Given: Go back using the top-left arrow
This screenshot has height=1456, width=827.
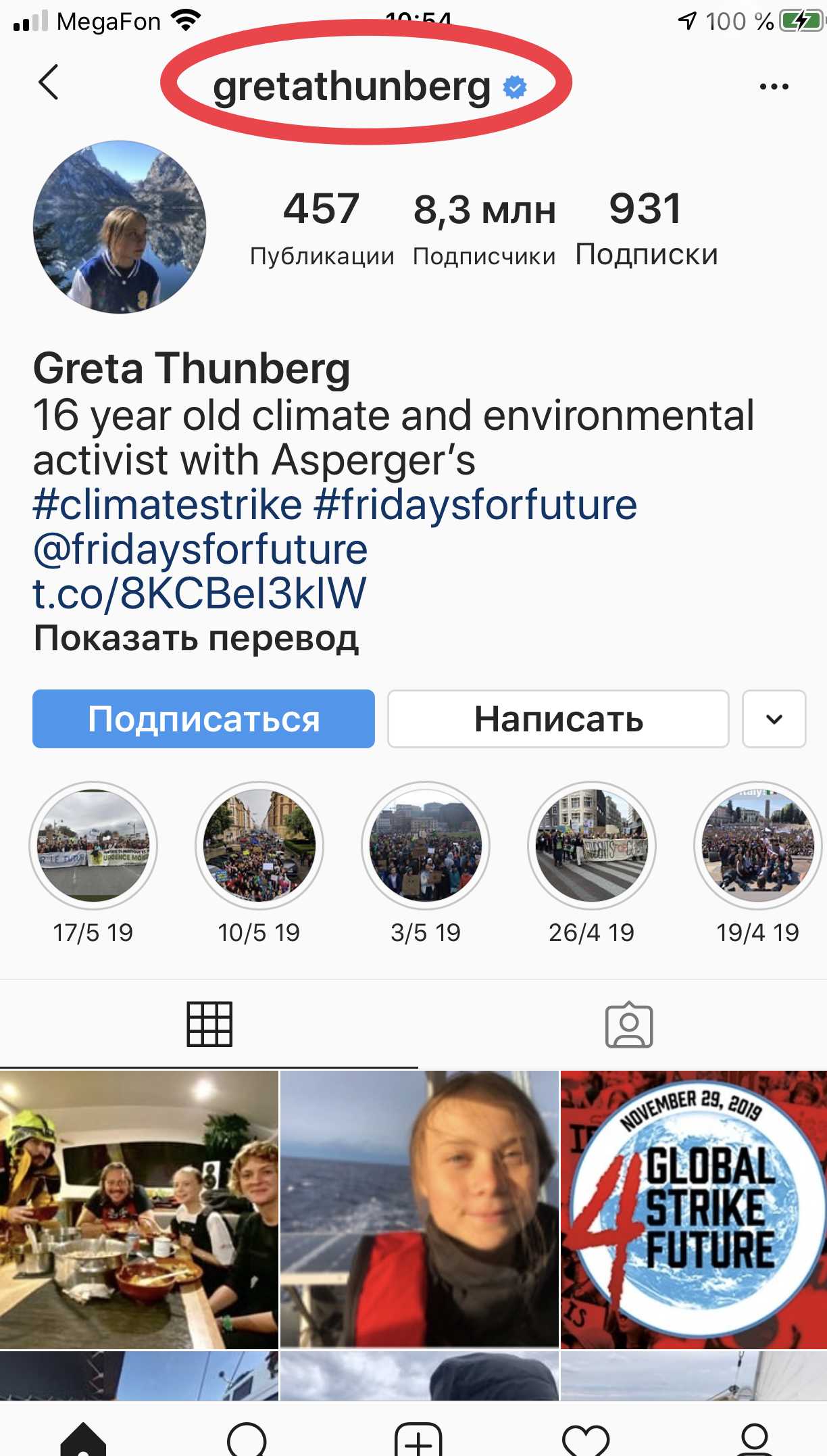Looking at the screenshot, I should point(49,83).
